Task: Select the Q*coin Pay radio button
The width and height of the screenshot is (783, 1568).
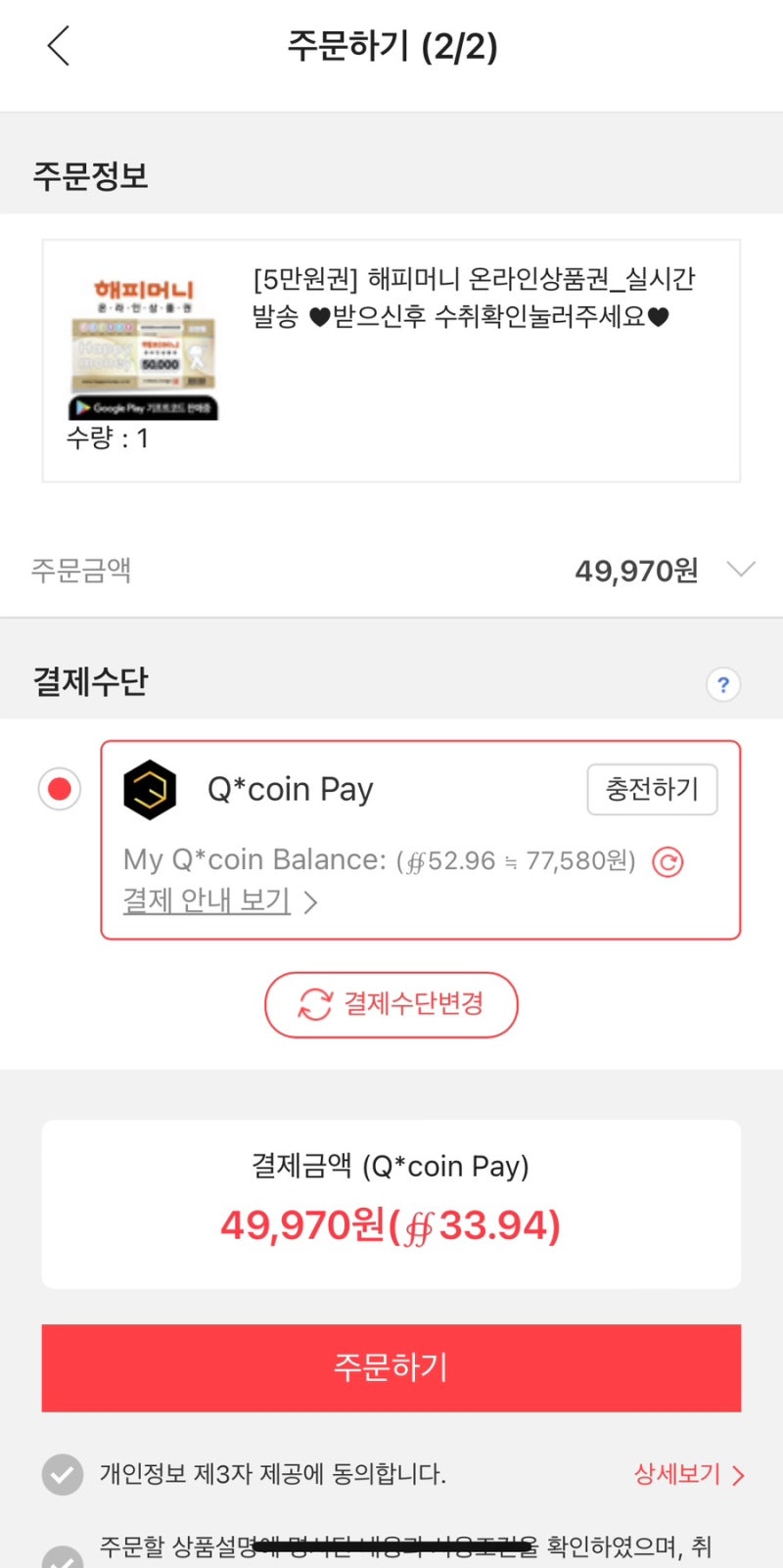Action: [59, 789]
